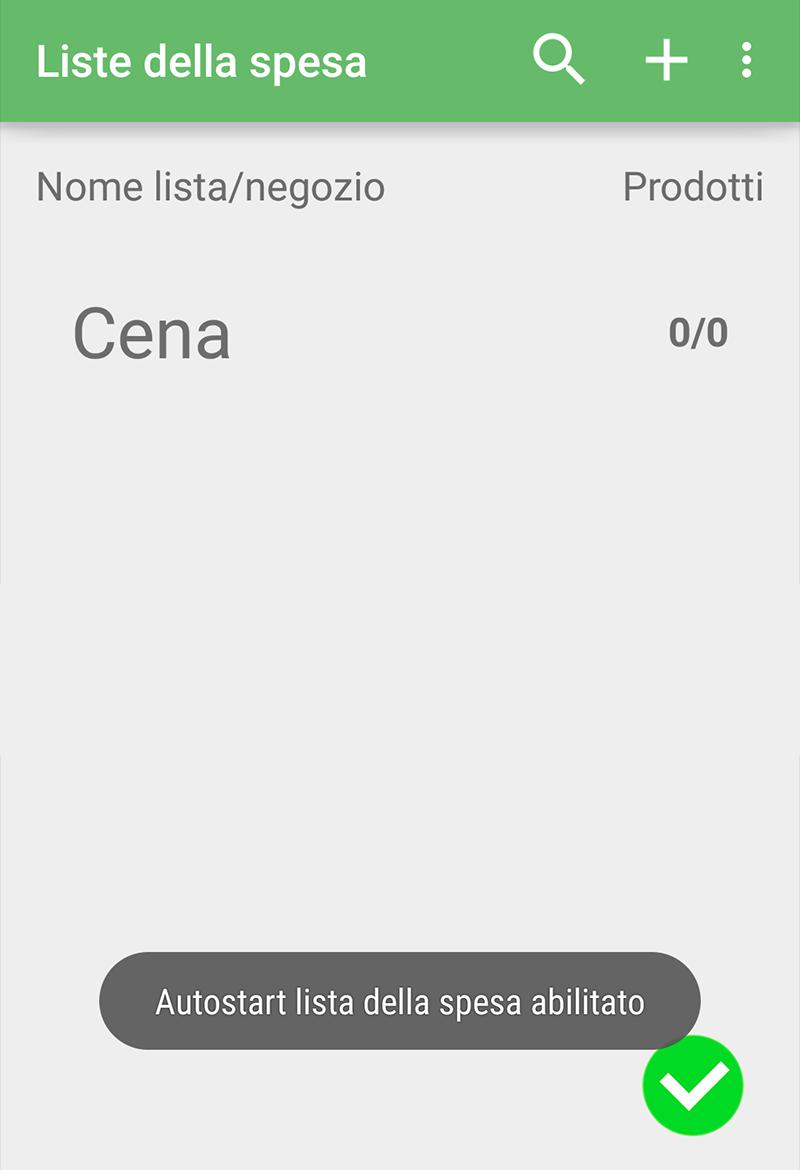This screenshot has width=800, height=1170.
Task: Expand options via the overflow menu icon
Action: click(x=747, y=60)
